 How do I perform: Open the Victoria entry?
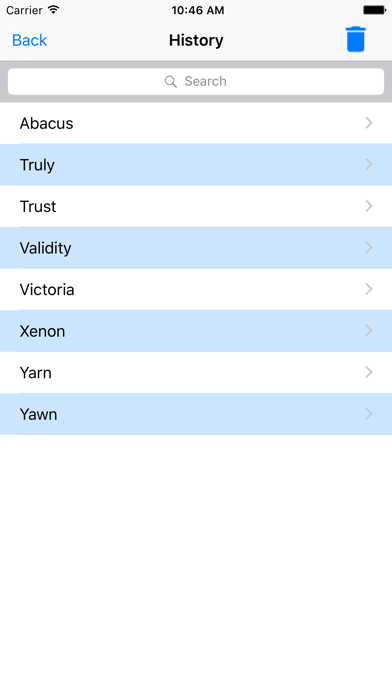click(196, 289)
